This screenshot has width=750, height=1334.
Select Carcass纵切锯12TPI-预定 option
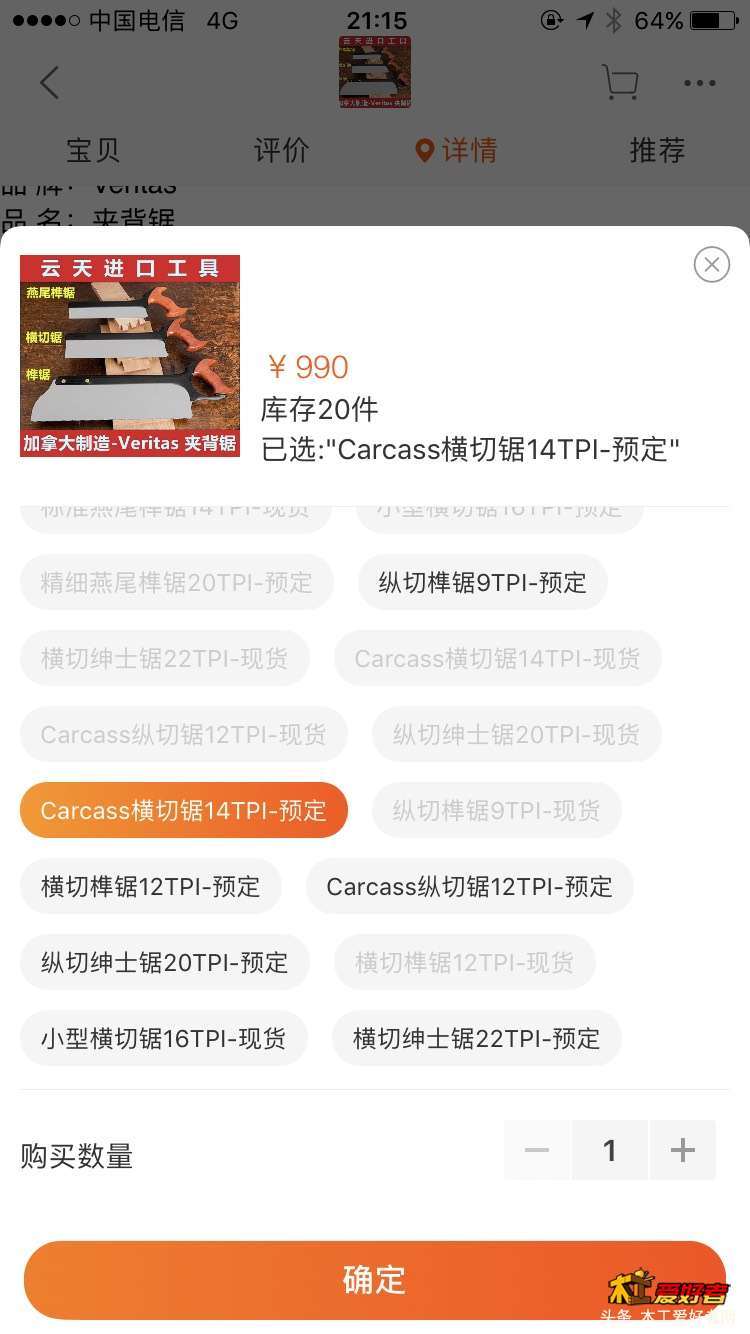click(469, 887)
